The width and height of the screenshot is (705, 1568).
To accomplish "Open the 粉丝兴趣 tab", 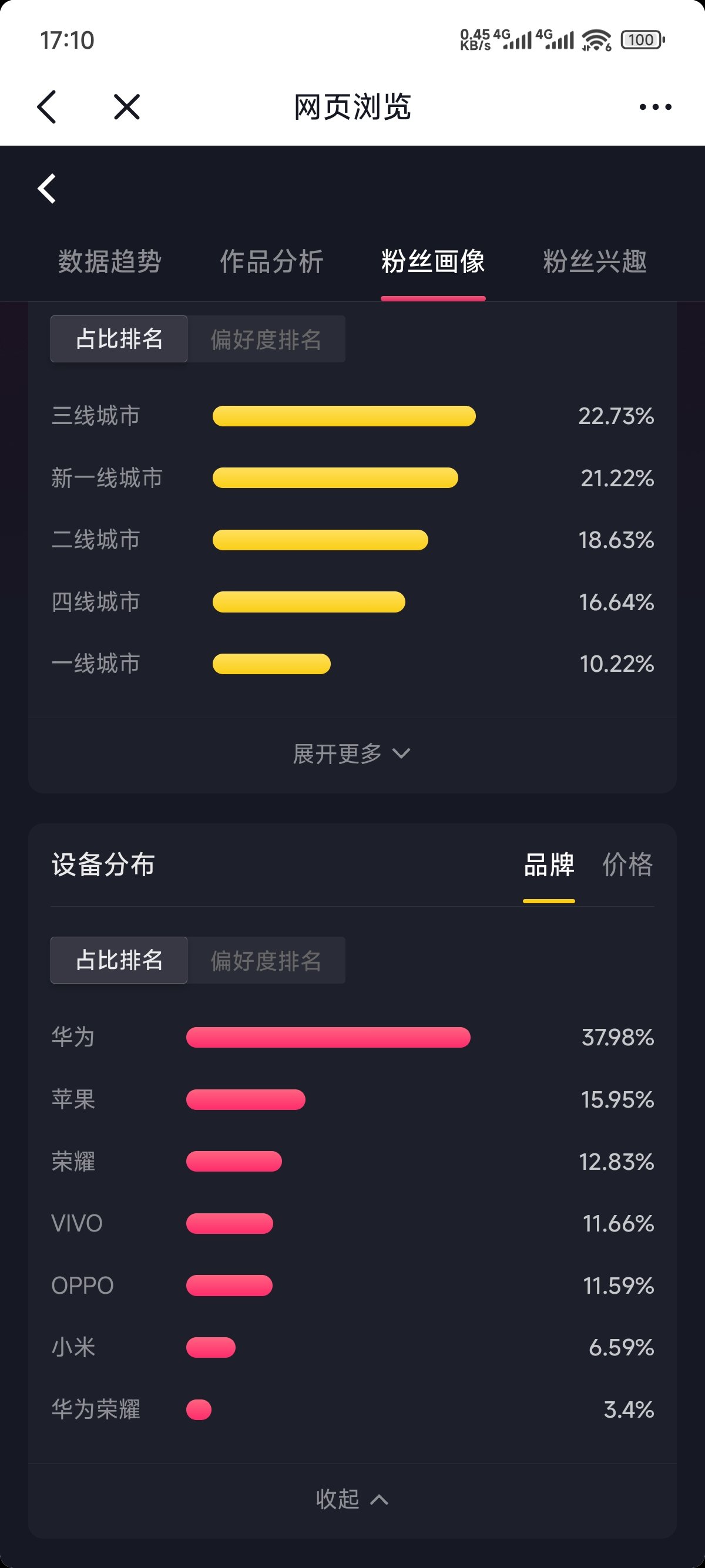I will click(x=595, y=262).
